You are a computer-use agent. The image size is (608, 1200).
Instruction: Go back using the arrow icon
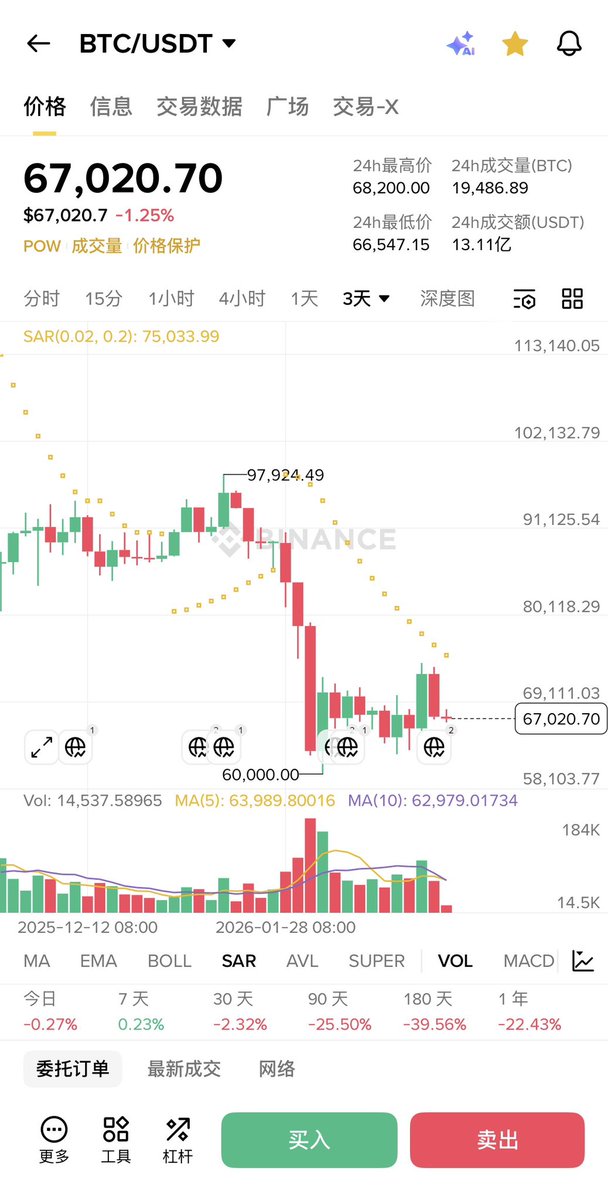pos(38,43)
